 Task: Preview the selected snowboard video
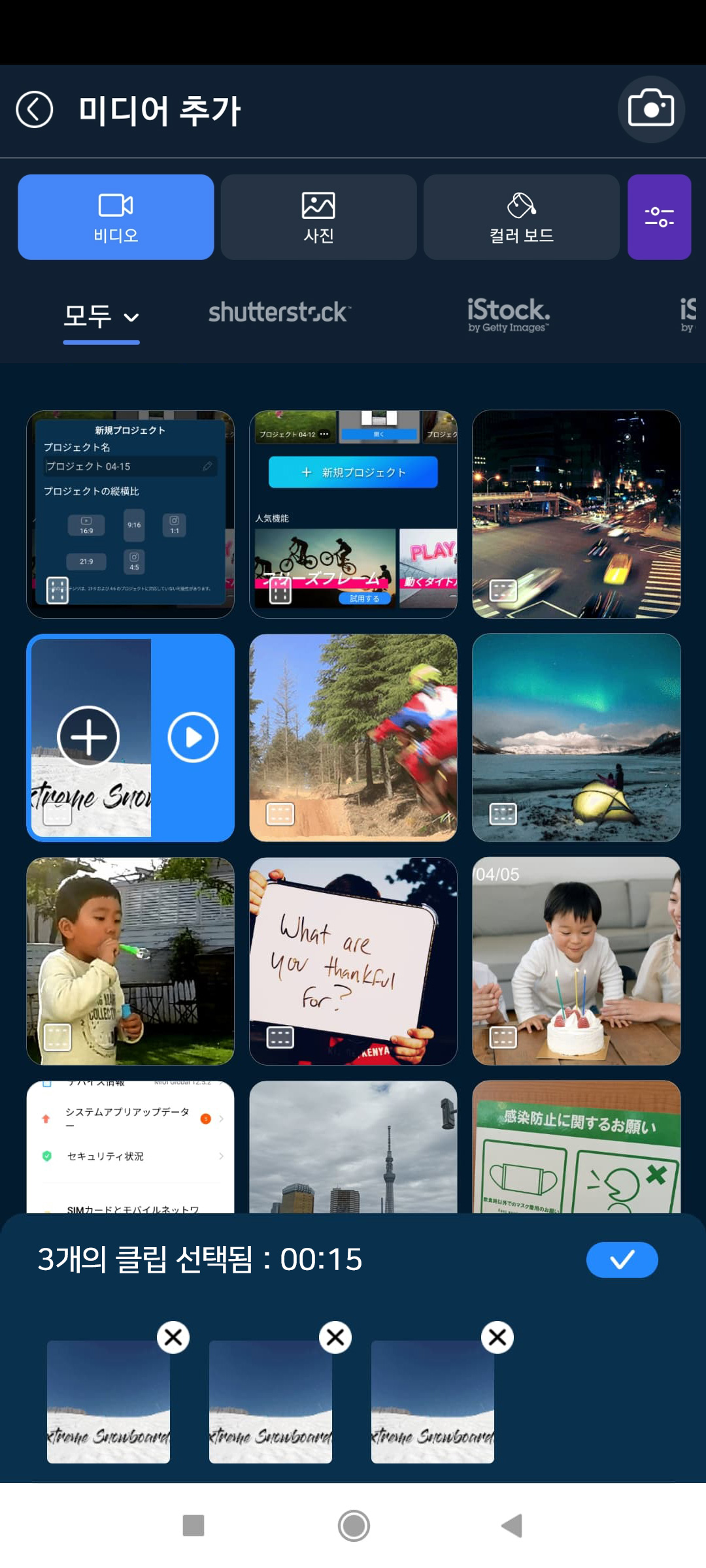[x=193, y=737]
